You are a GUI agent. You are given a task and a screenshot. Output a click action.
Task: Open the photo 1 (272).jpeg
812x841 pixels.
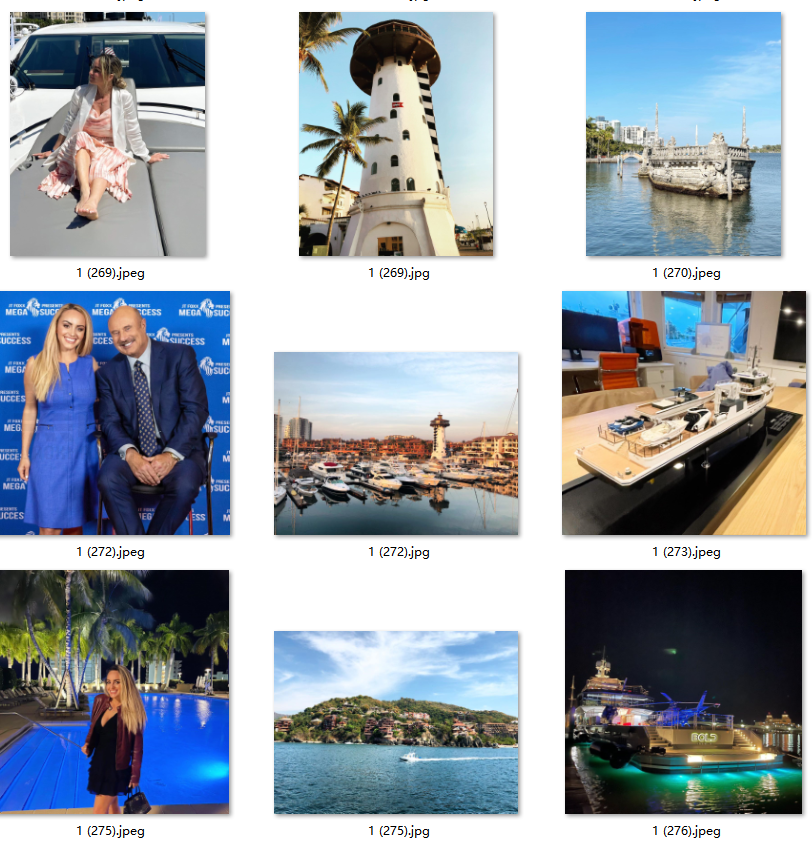pyautogui.click(x=115, y=413)
